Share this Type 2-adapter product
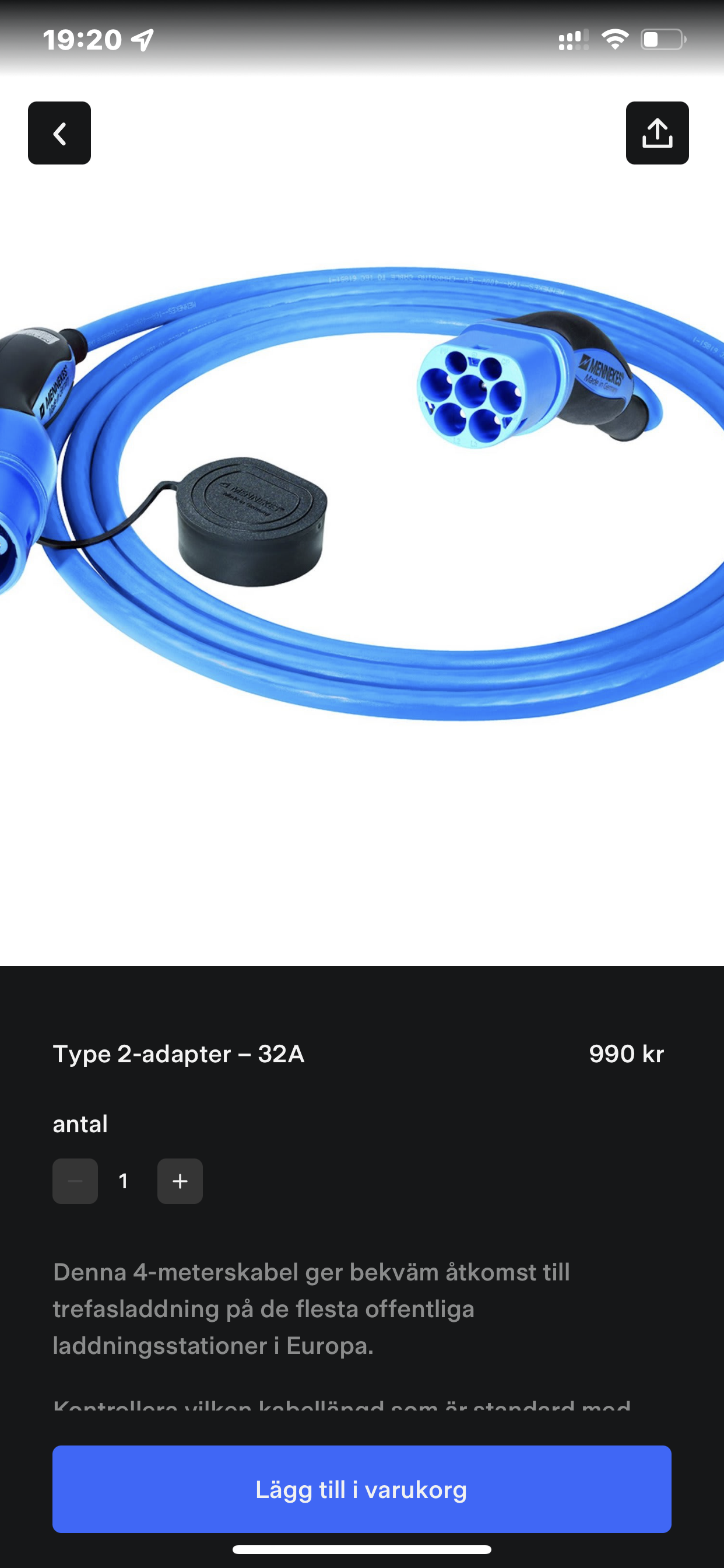The image size is (724, 1568). pyautogui.click(x=657, y=132)
